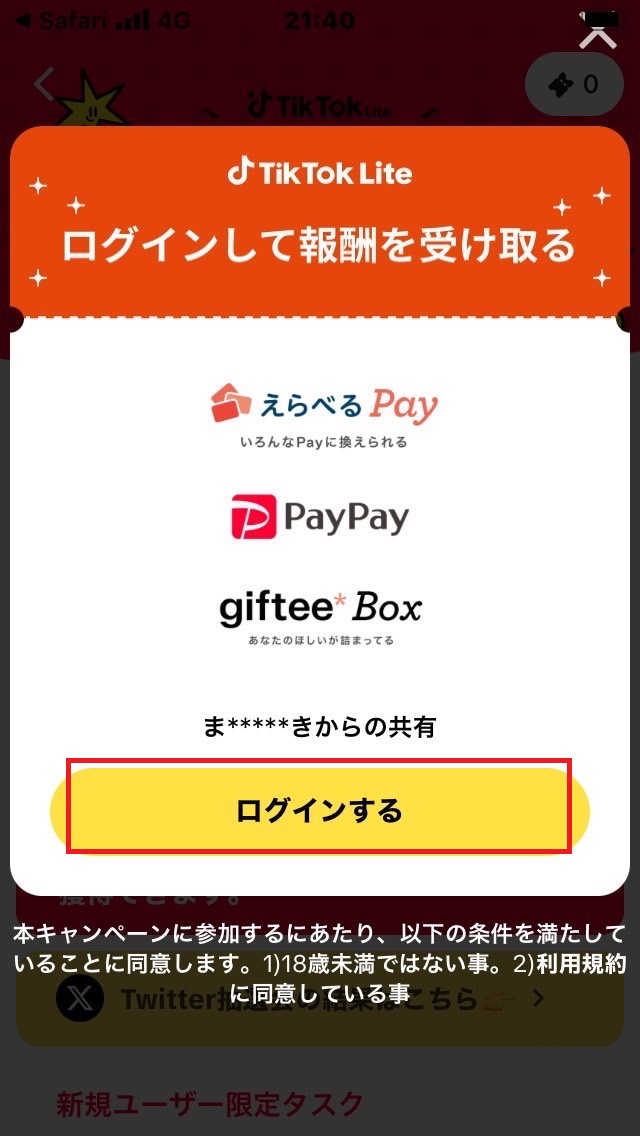Close the login reward popup
The width and height of the screenshot is (640, 1136).
598,32
